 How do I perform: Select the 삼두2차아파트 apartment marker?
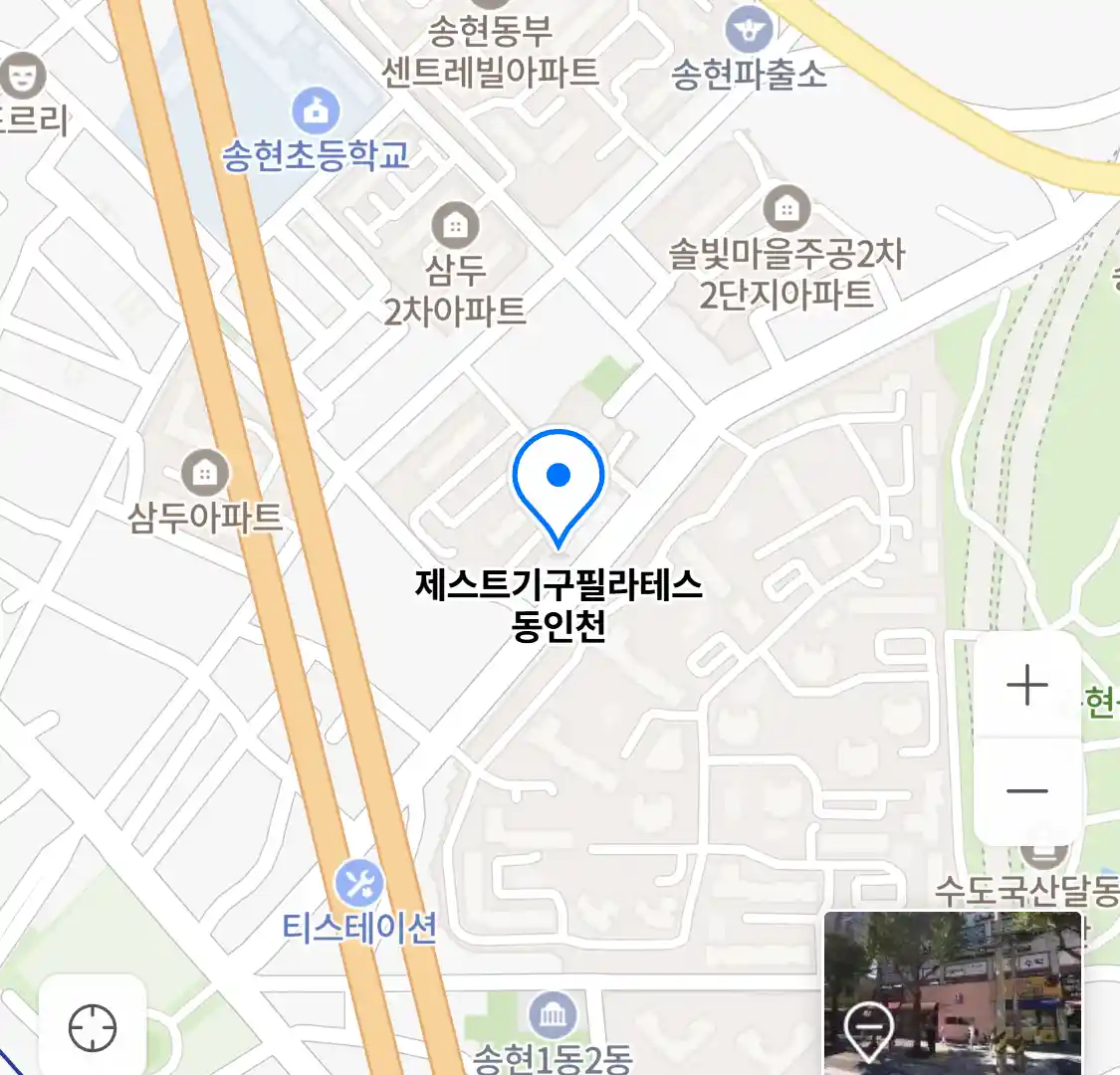click(455, 225)
